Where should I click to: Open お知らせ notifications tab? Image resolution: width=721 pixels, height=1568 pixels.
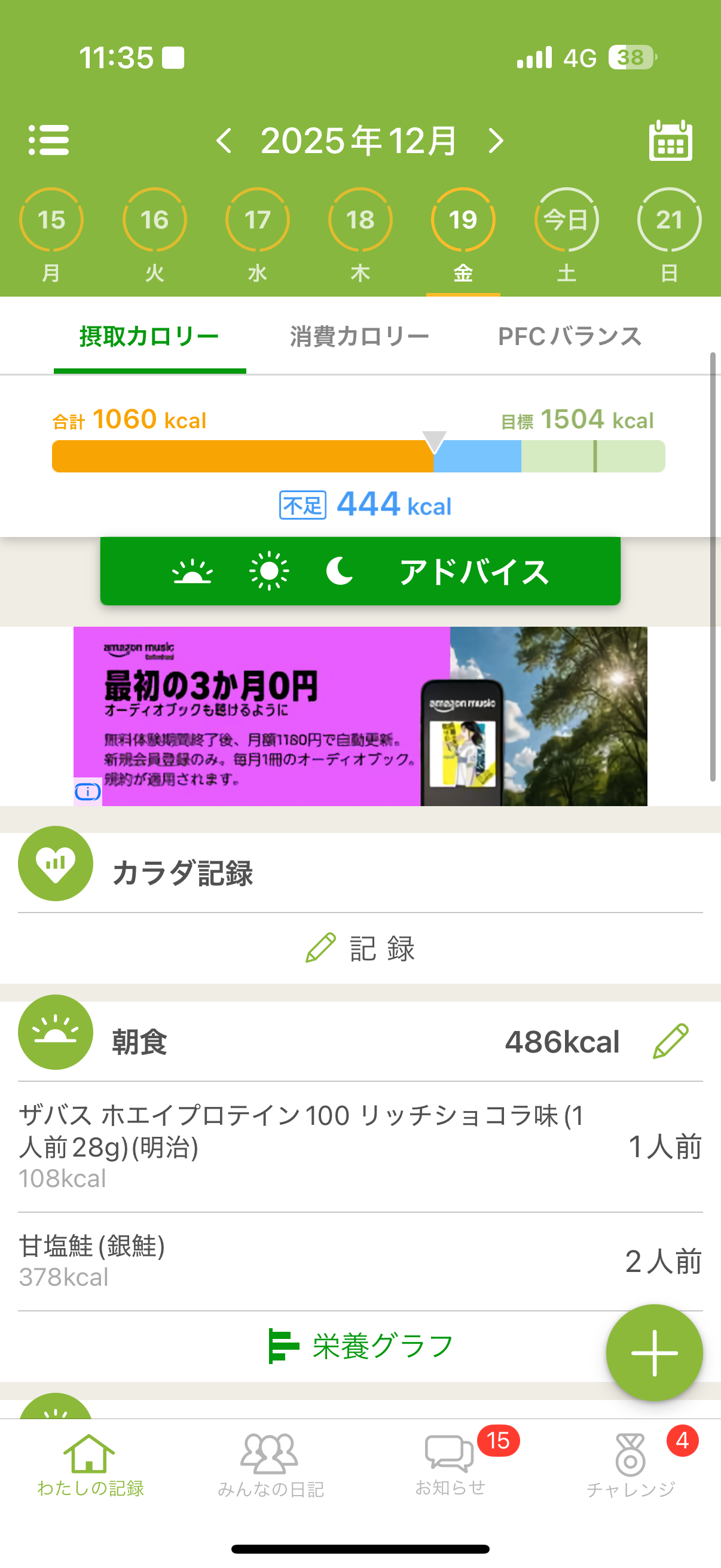point(450,1462)
